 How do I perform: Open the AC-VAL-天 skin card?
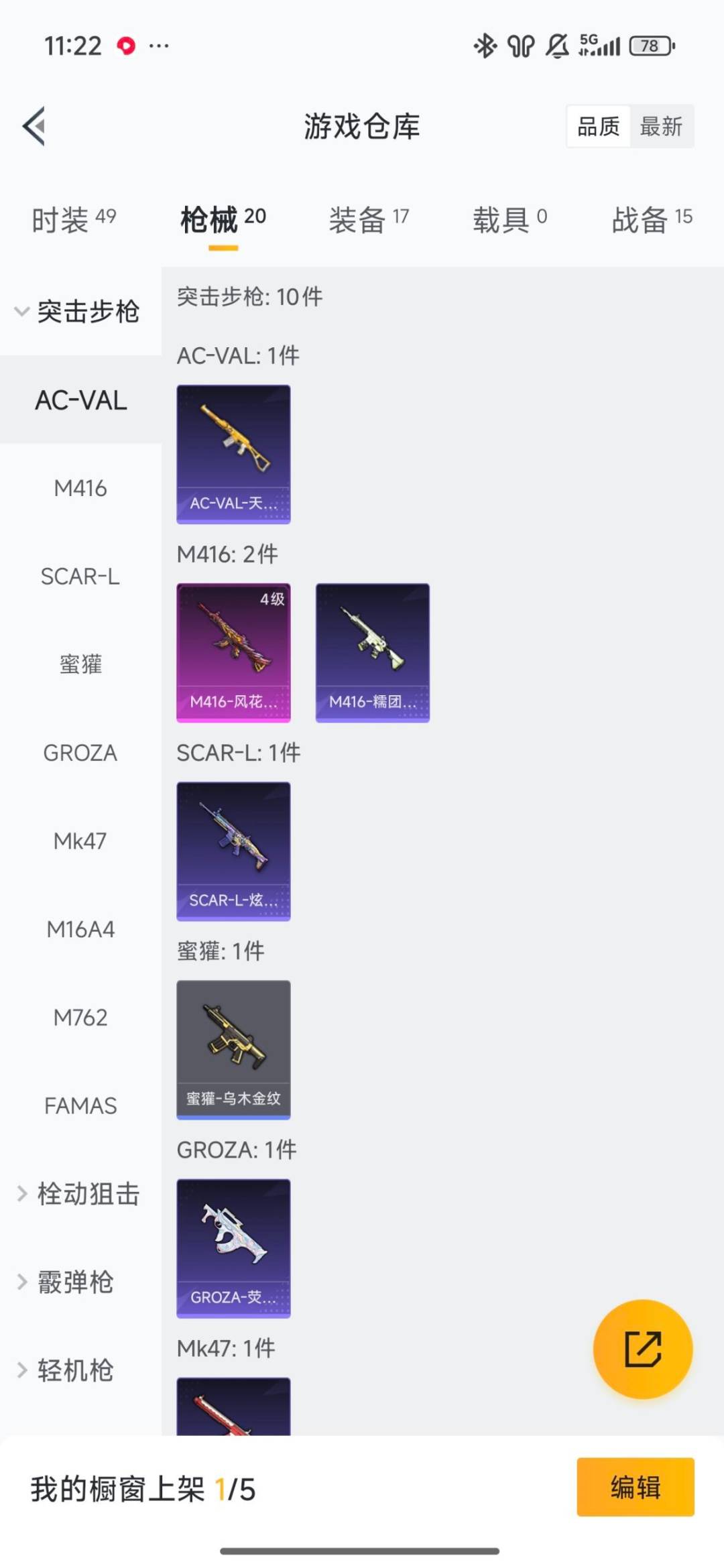pos(233,454)
